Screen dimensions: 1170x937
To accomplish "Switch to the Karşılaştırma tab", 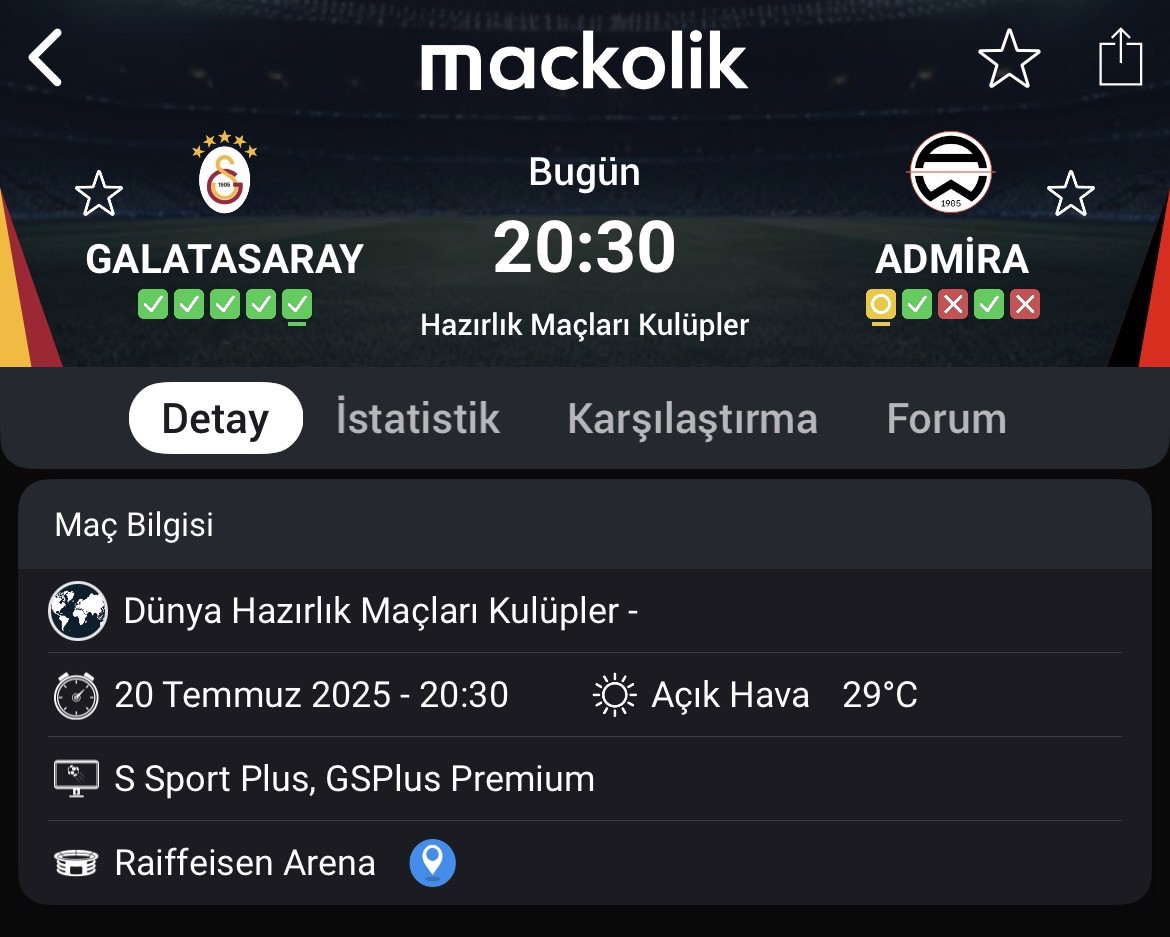I will (x=692, y=418).
